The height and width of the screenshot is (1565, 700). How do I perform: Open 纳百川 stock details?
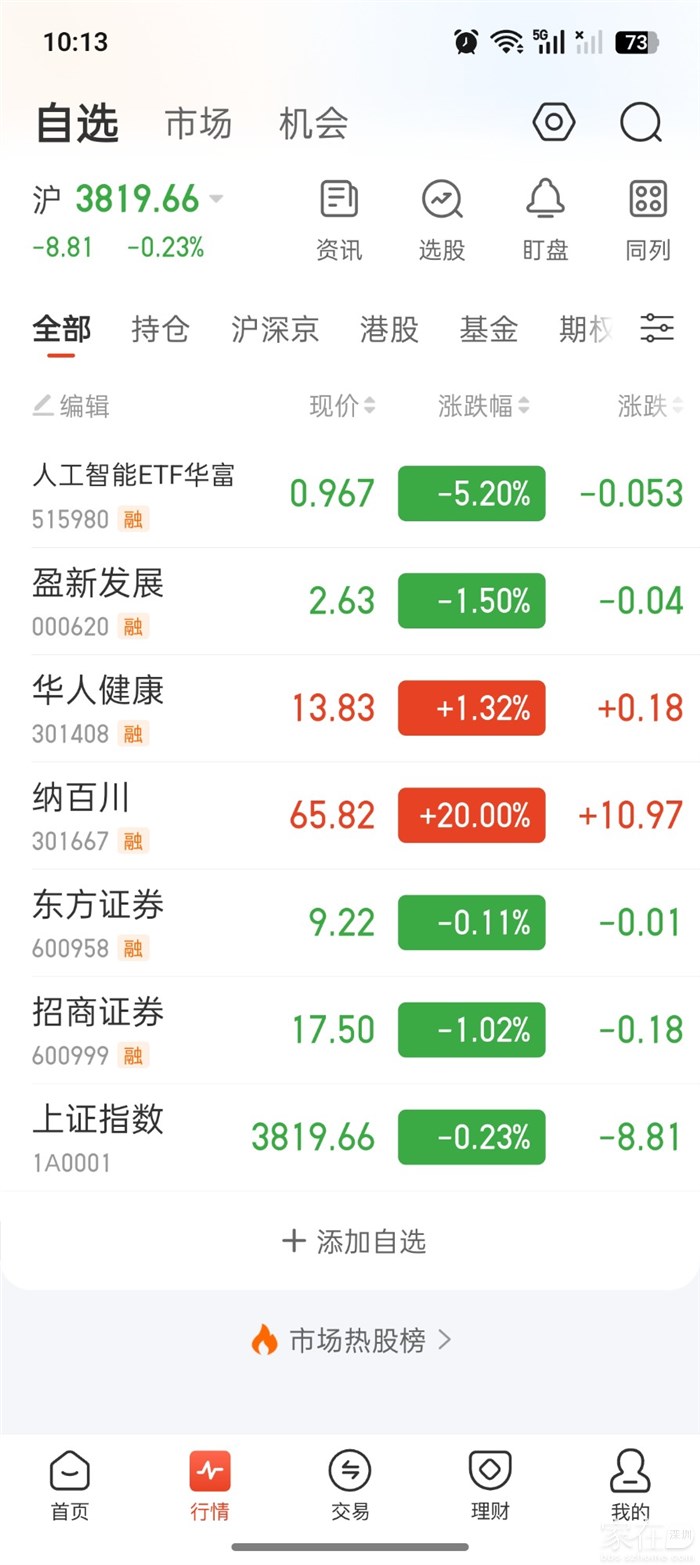pyautogui.click(x=350, y=816)
